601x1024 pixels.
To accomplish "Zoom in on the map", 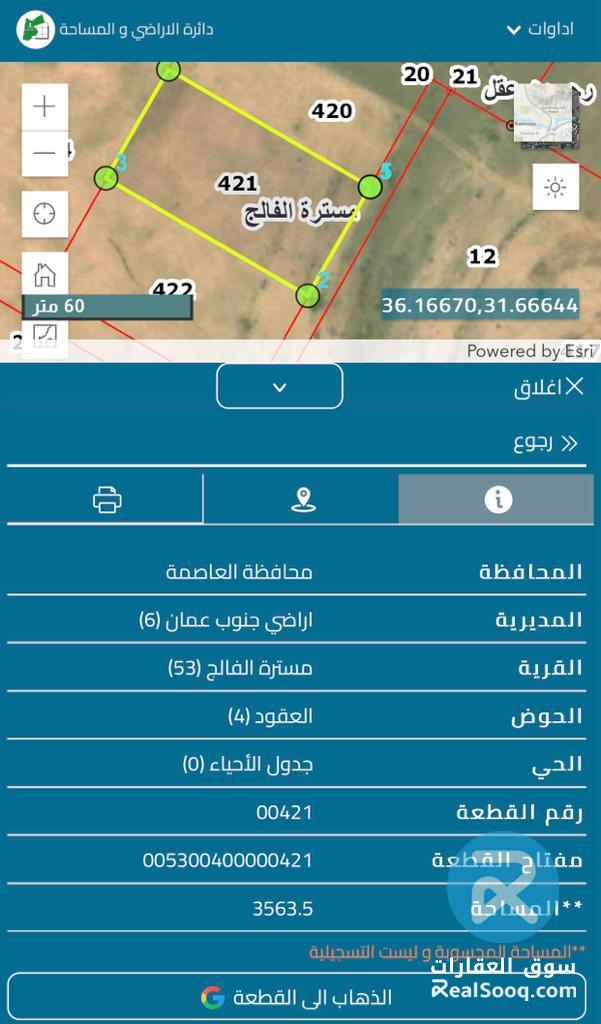I will tap(45, 107).
